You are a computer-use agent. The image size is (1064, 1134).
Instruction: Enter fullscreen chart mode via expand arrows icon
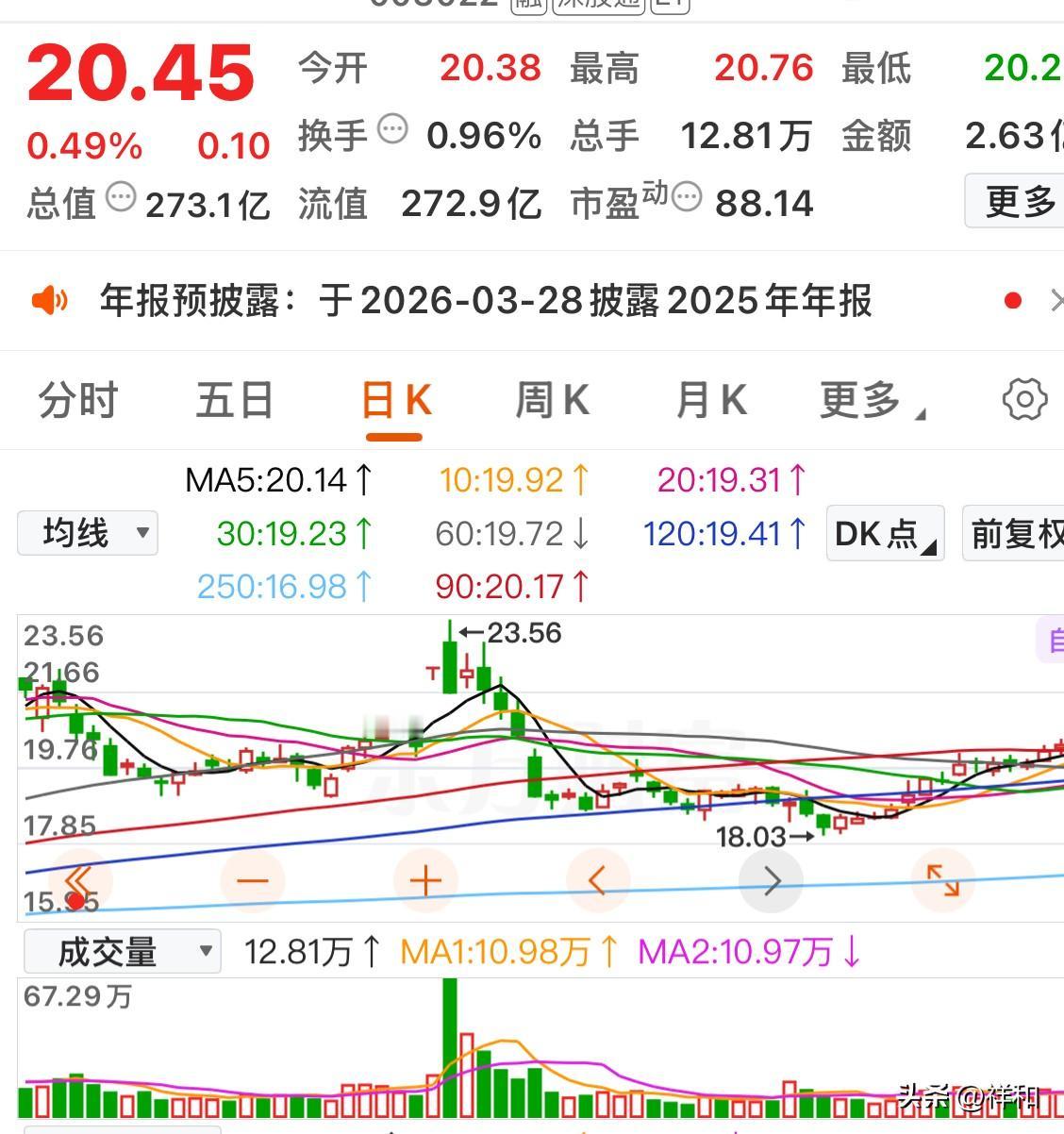tap(943, 879)
